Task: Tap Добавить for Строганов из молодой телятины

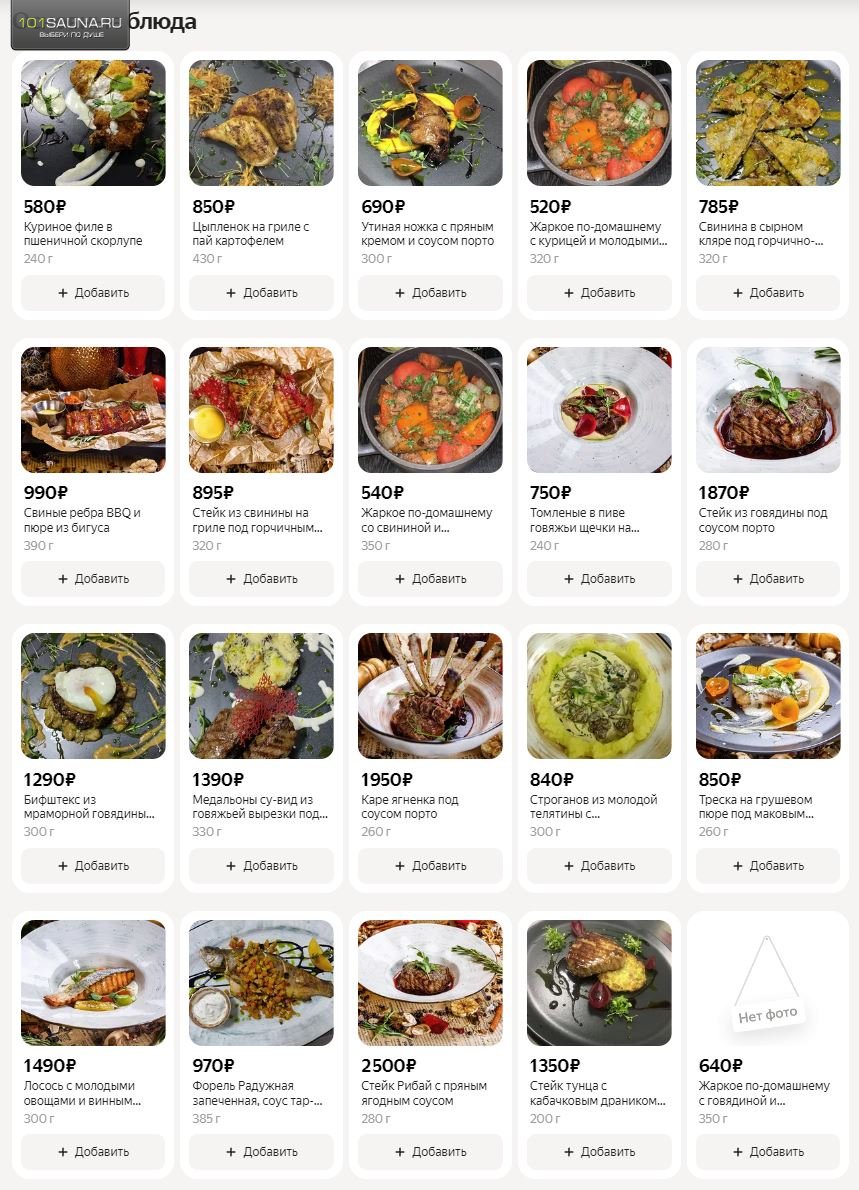Action: [x=599, y=866]
